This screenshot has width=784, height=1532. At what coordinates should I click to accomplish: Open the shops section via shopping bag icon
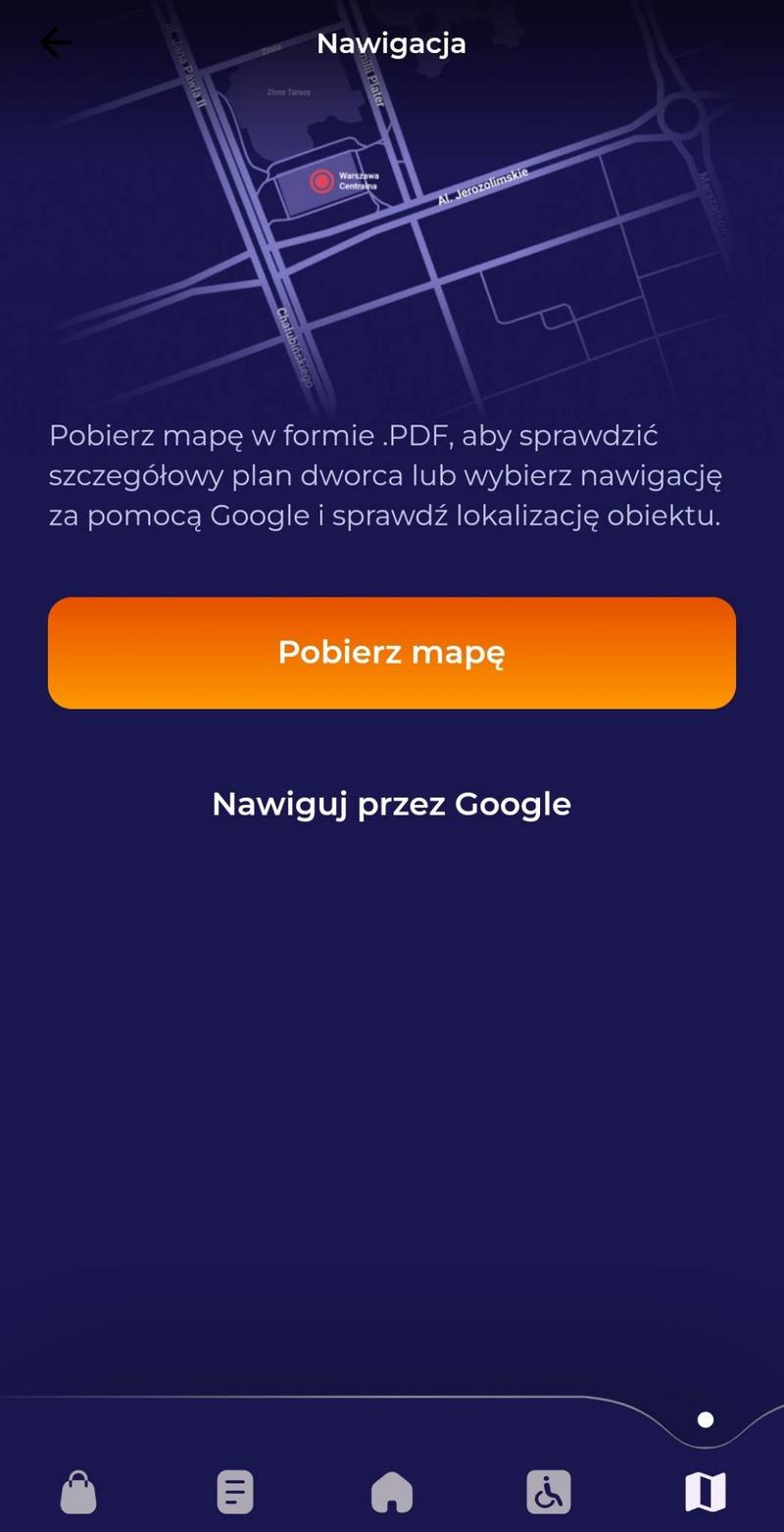coord(78,1492)
